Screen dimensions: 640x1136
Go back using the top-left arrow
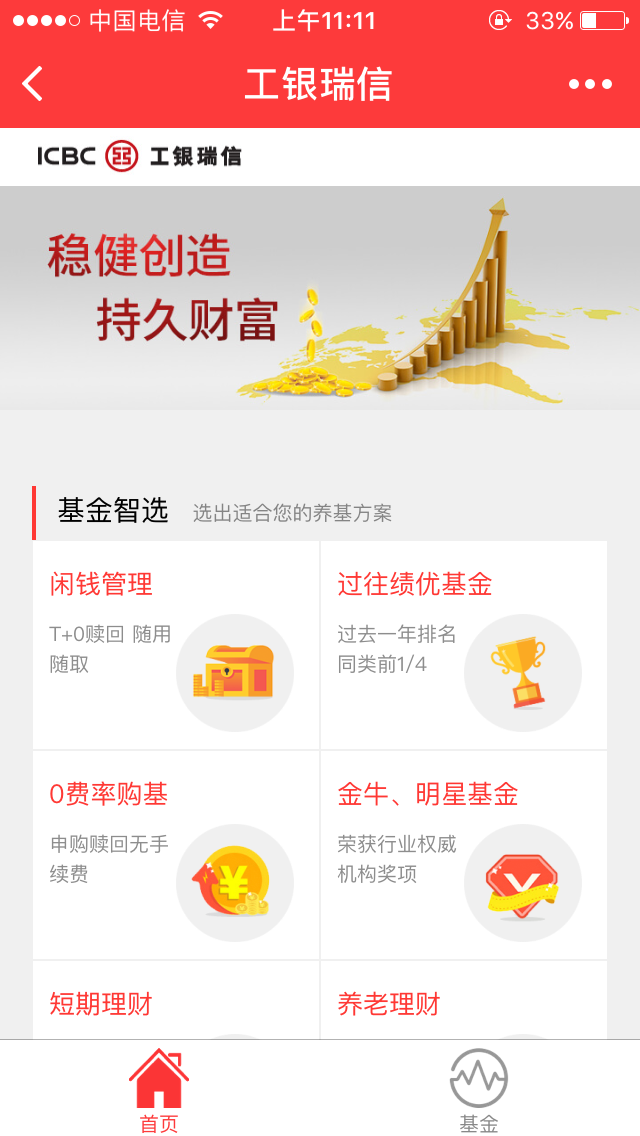(33, 84)
